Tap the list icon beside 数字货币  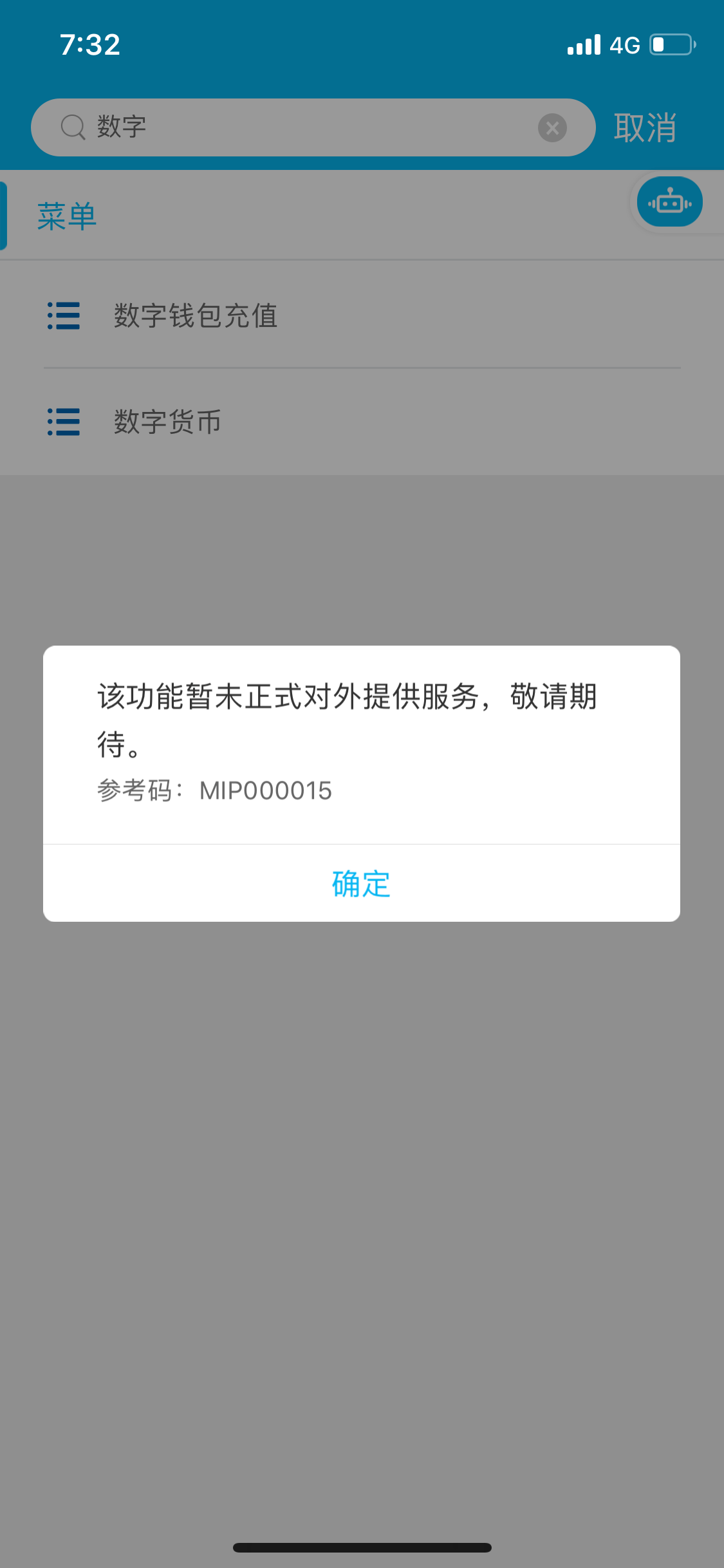click(64, 422)
